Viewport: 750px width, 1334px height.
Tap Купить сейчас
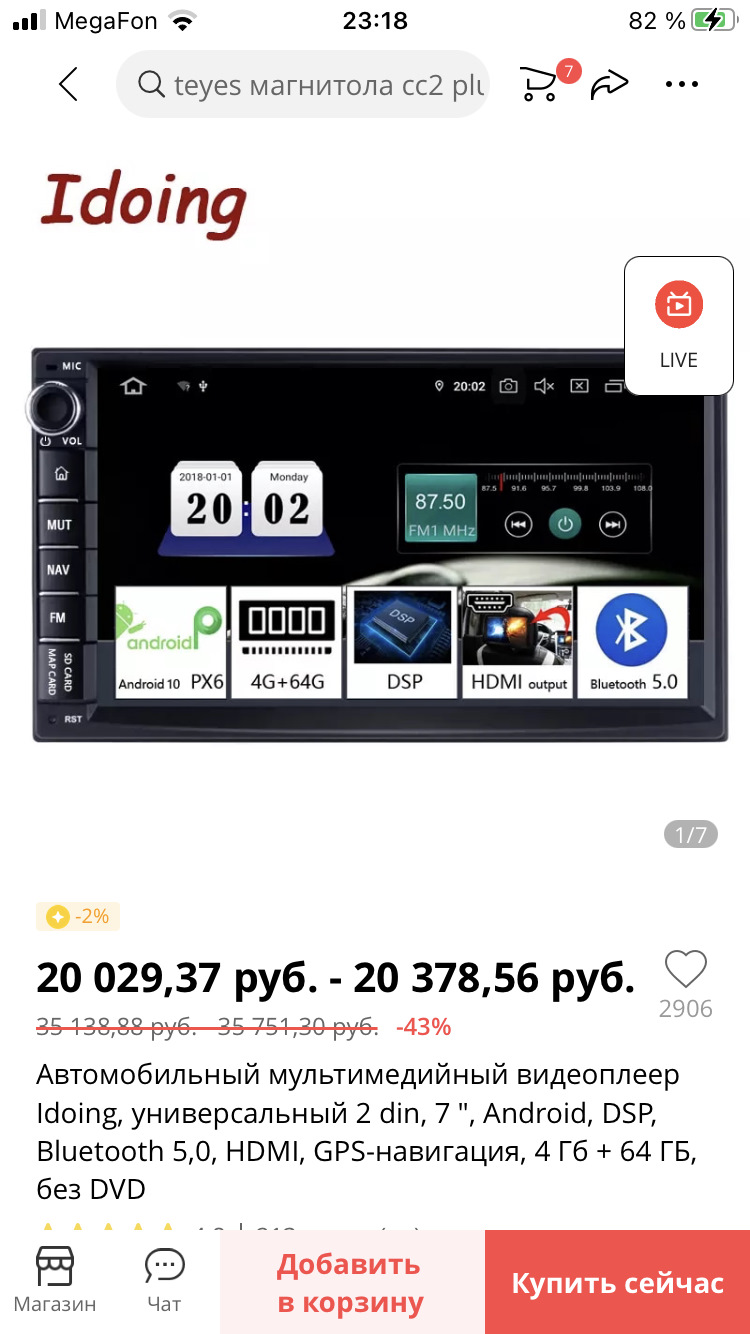[x=617, y=1282]
